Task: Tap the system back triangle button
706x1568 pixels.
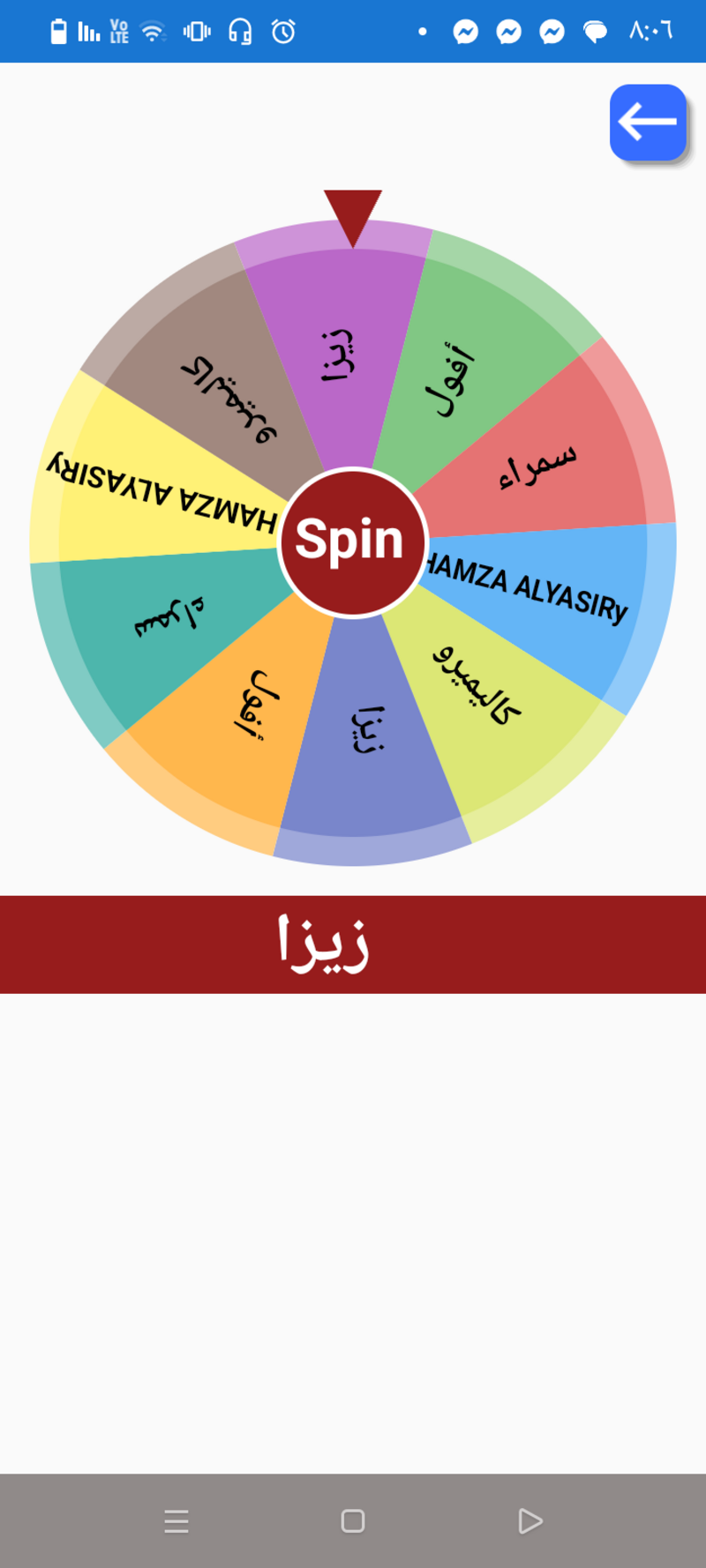Action: (529, 1521)
